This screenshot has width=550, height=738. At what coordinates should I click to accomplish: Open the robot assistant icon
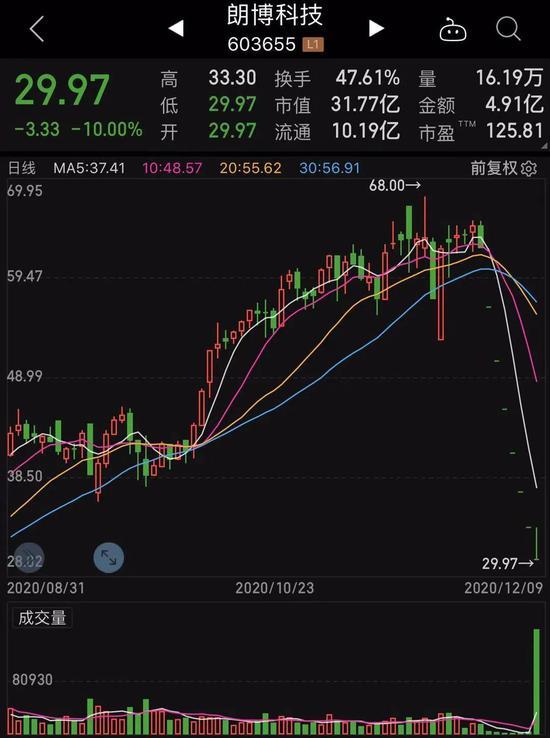click(453, 30)
